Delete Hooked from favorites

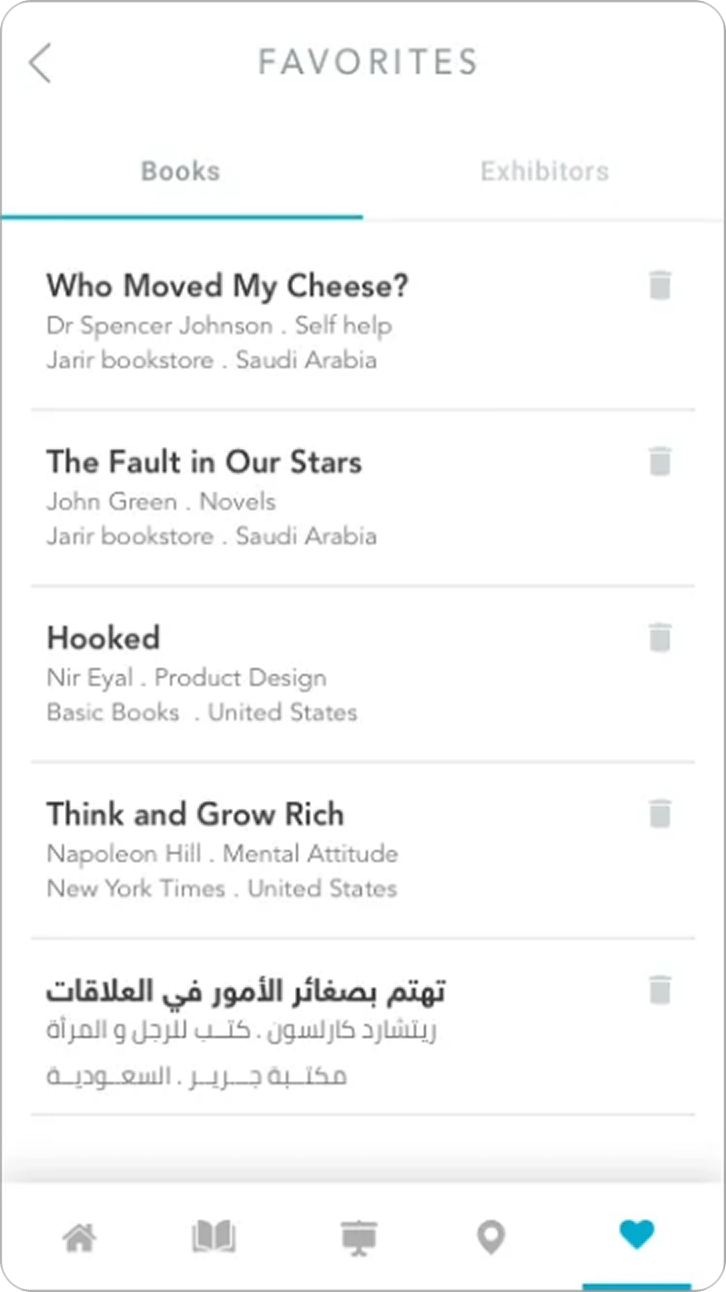click(659, 638)
